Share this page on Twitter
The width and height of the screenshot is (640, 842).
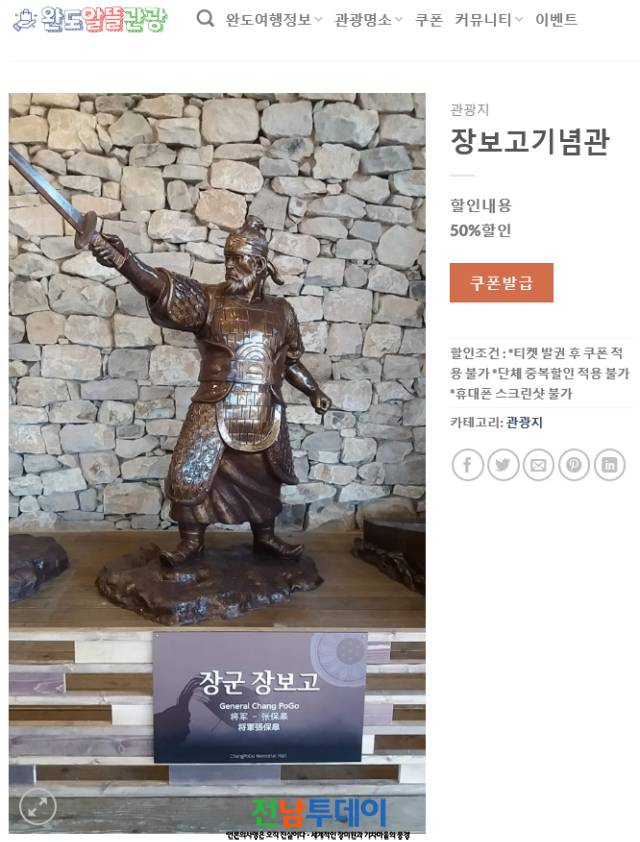[x=503, y=465]
